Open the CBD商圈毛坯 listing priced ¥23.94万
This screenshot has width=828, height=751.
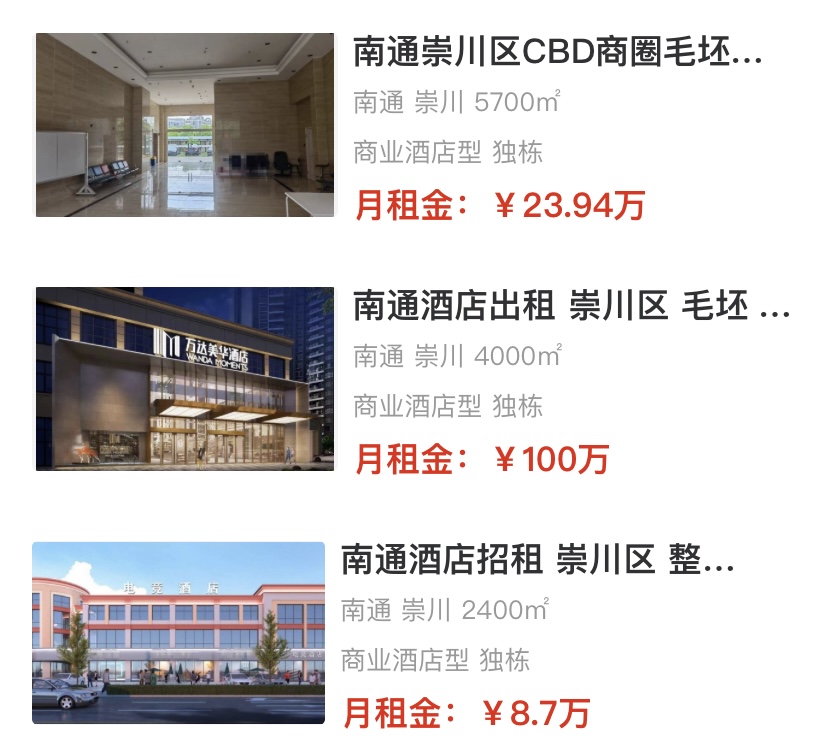[557, 52]
